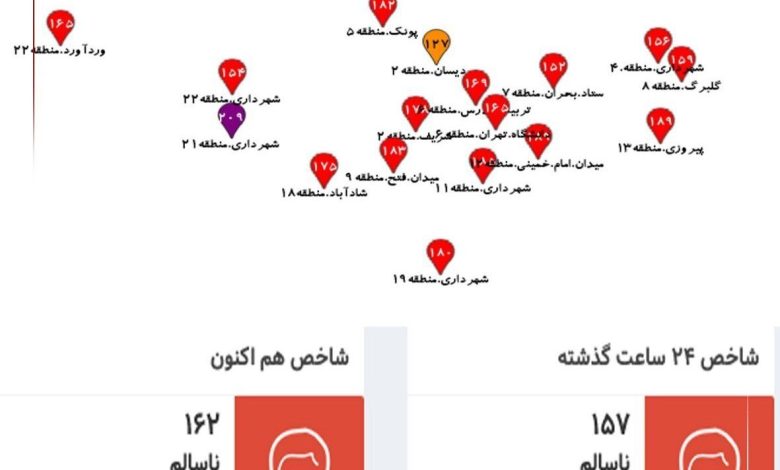Select the 183 marker at Meydan Fath, District 9
Screen dimensions: 780x470
coord(394,152)
